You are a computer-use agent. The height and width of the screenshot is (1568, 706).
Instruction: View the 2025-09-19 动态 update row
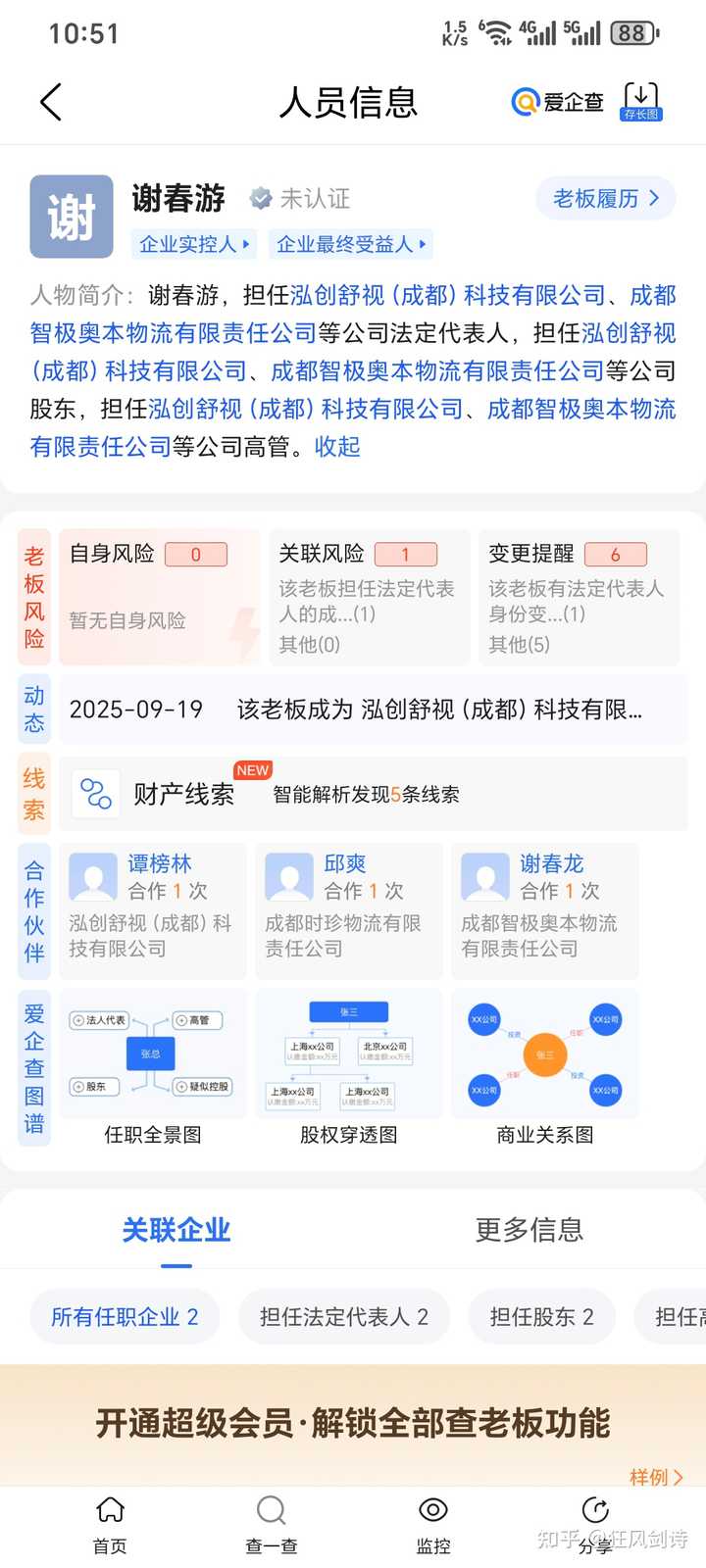[373, 710]
